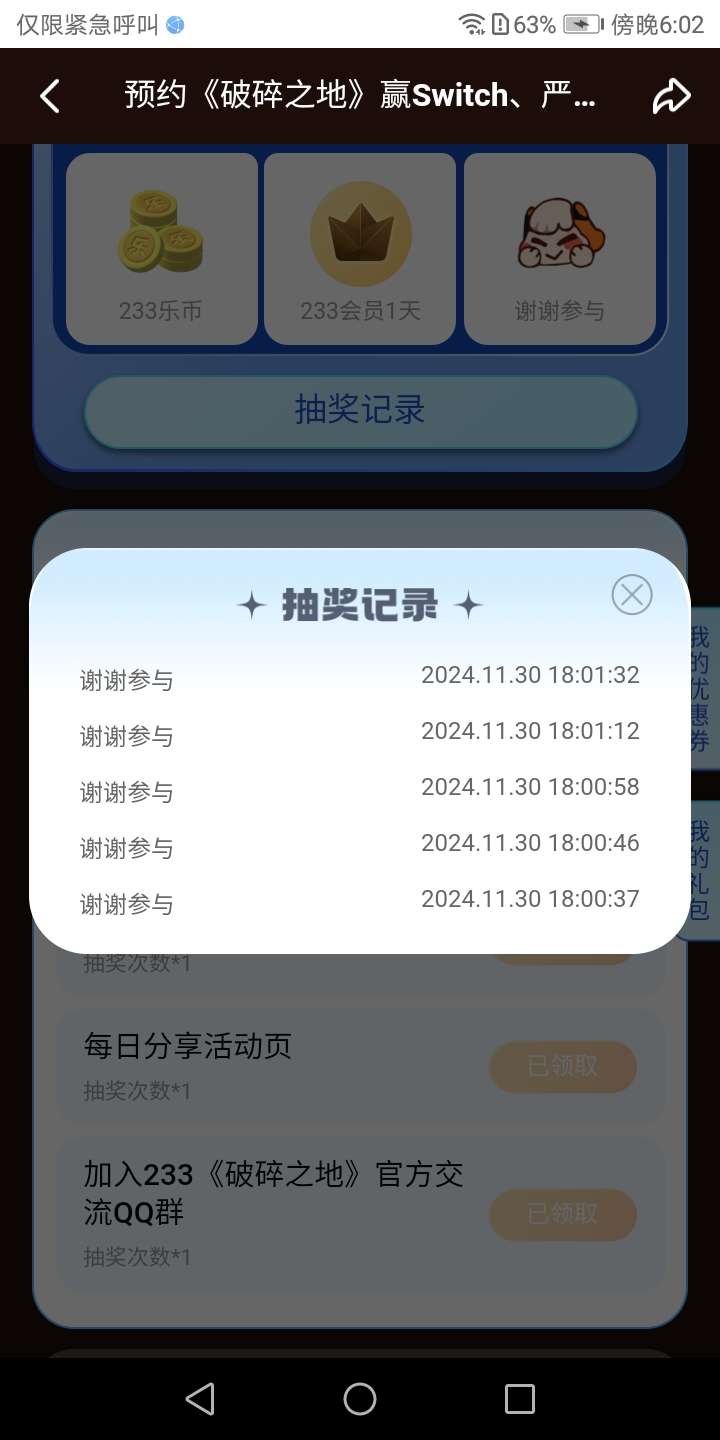Close the 抽奖记录 dialog
The width and height of the screenshot is (720, 1440).
pyautogui.click(x=631, y=595)
